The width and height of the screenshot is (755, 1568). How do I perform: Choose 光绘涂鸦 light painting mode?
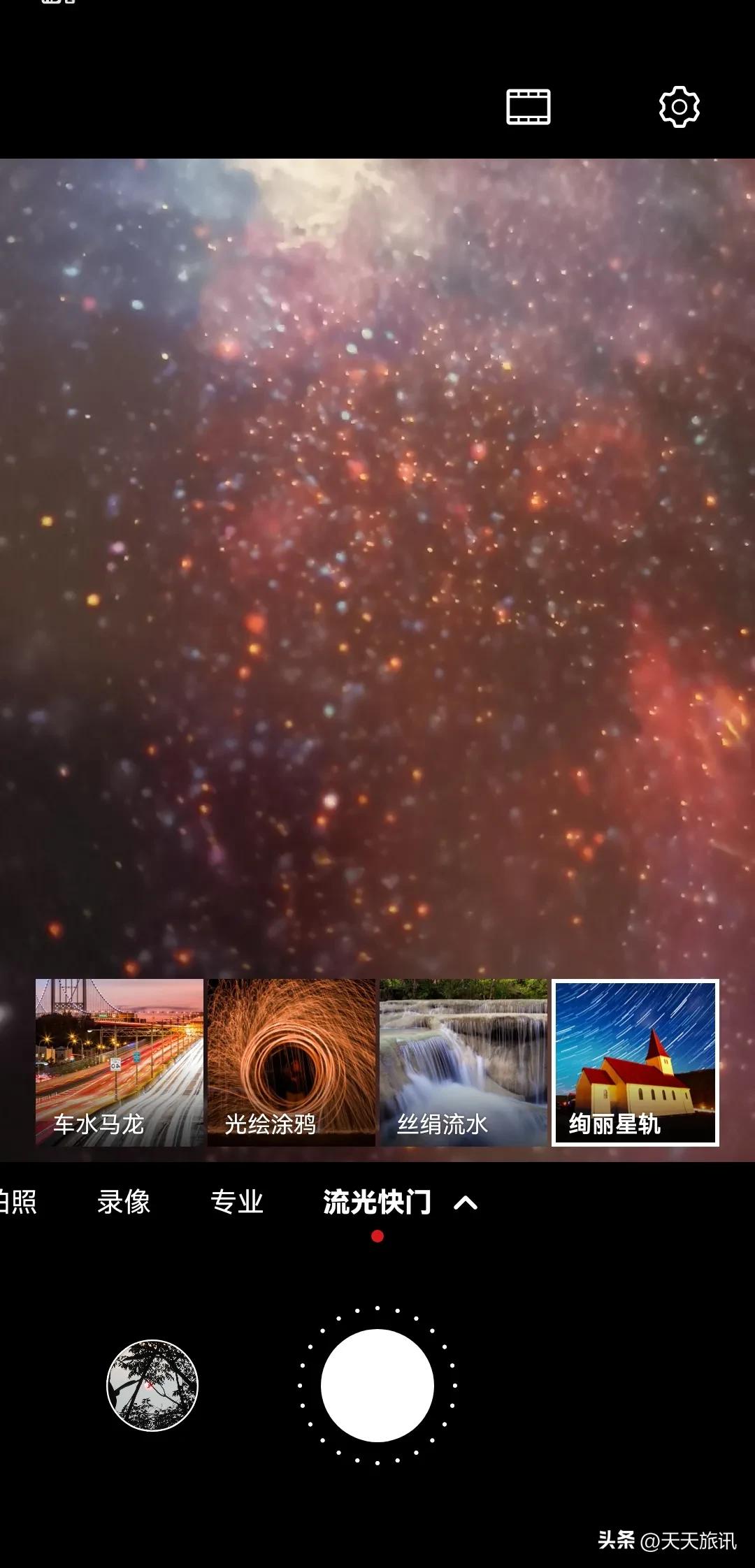pyautogui.click(x=292, y=1062)
